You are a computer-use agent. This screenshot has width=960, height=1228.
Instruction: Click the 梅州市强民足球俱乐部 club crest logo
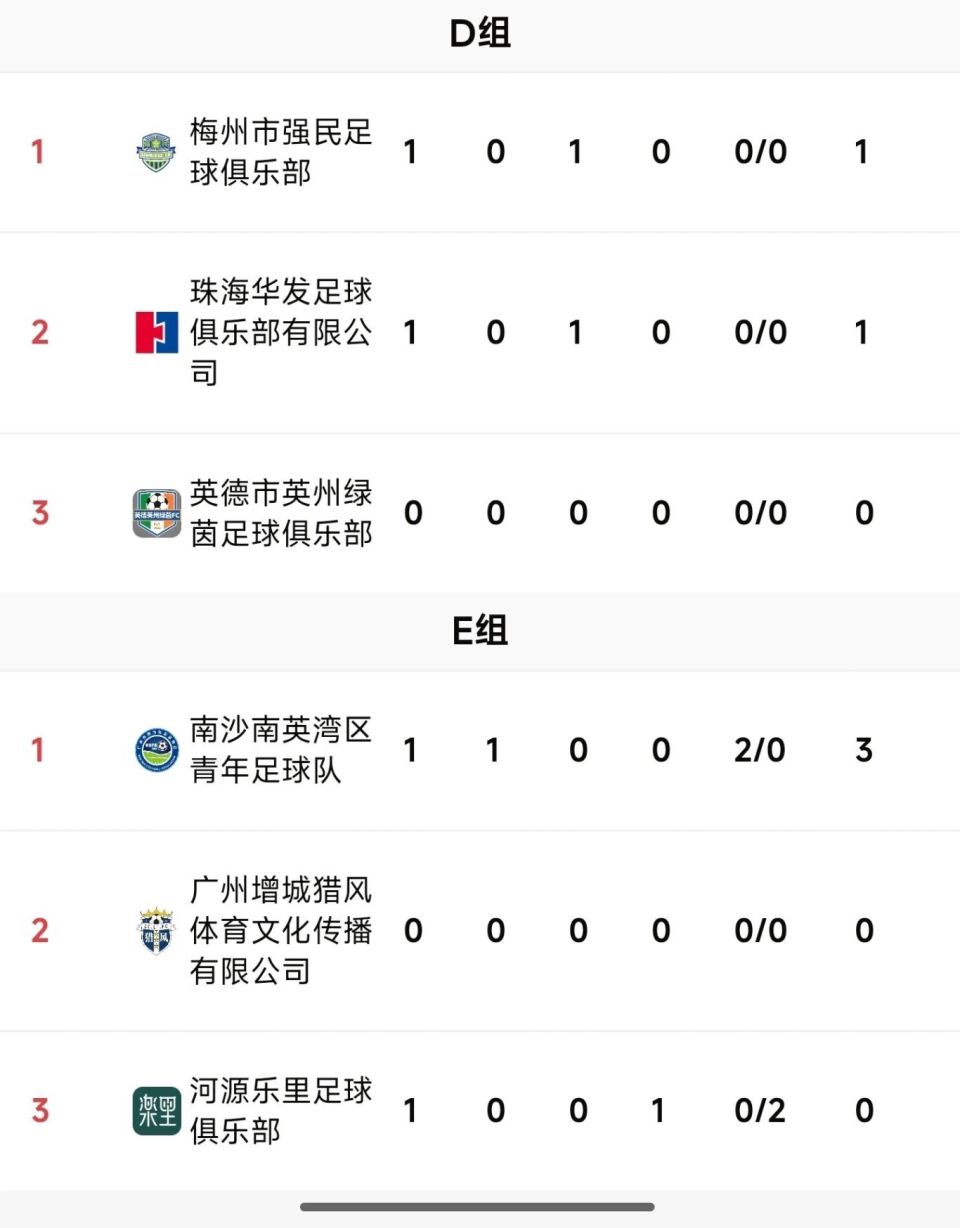(157, 150)
